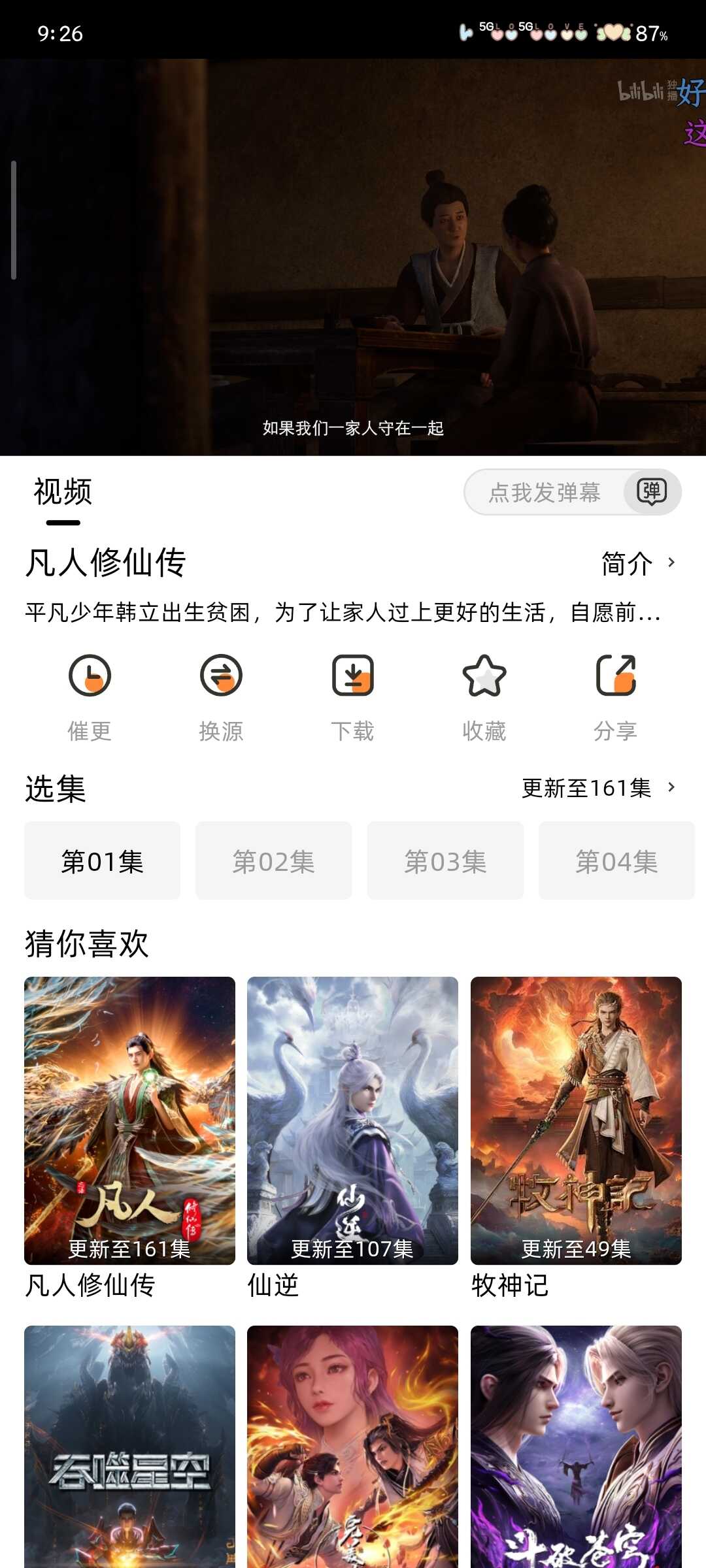Download this video via 下载

click(352, 697)
